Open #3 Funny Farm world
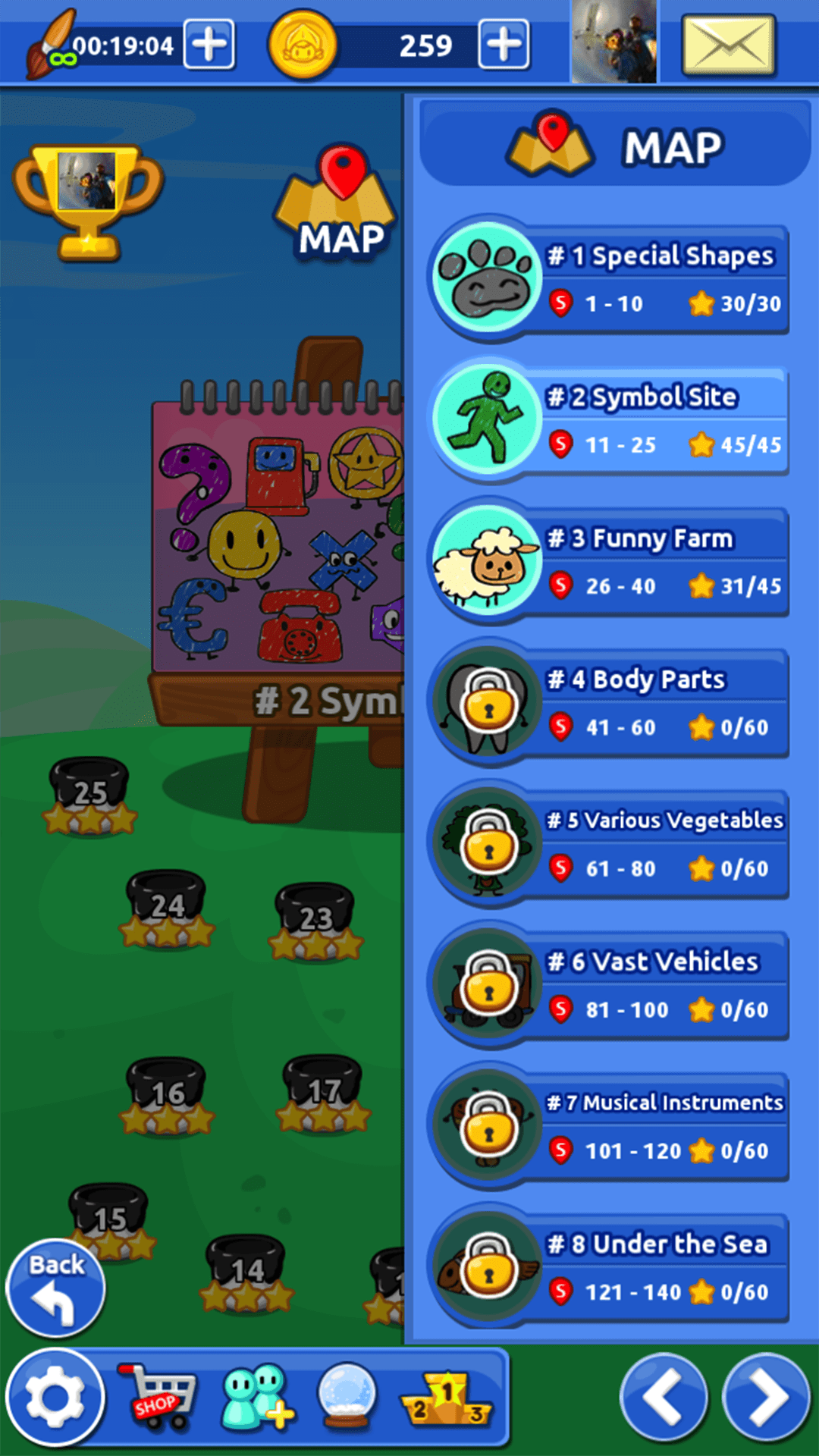 (610, 562)
